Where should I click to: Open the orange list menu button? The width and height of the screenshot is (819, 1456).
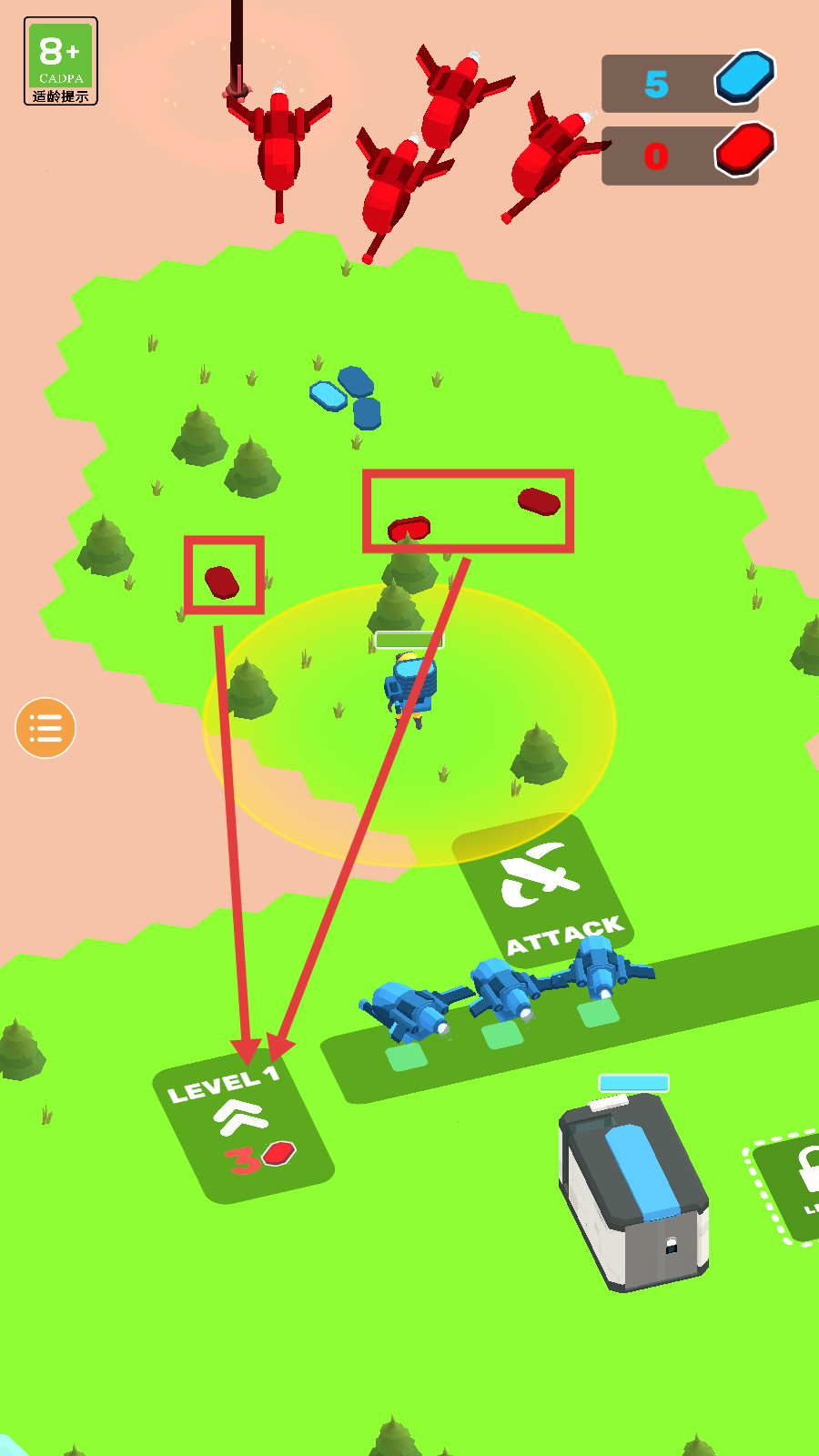pyautogui.click(x=45, y=728)
